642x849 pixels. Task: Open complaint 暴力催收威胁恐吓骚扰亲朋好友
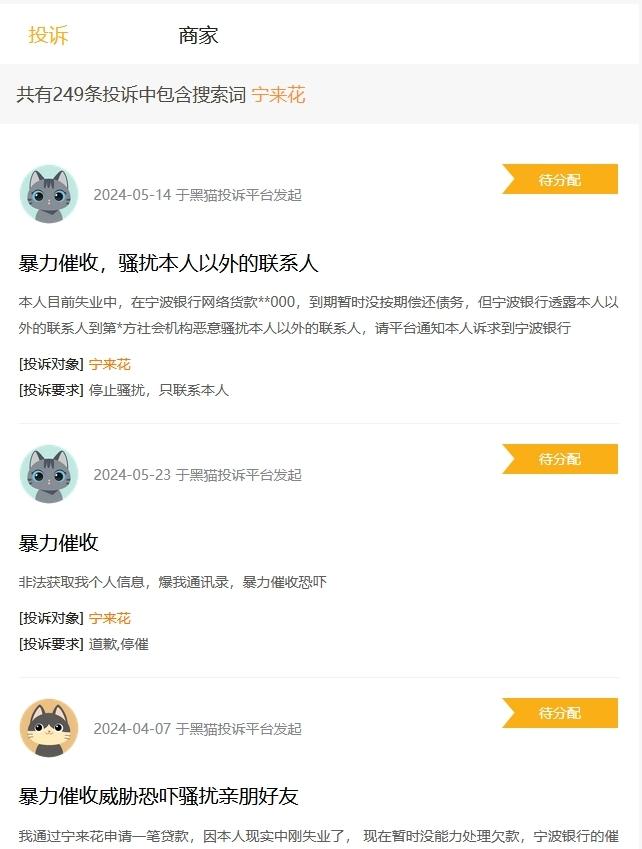click(x=158, y=797)
